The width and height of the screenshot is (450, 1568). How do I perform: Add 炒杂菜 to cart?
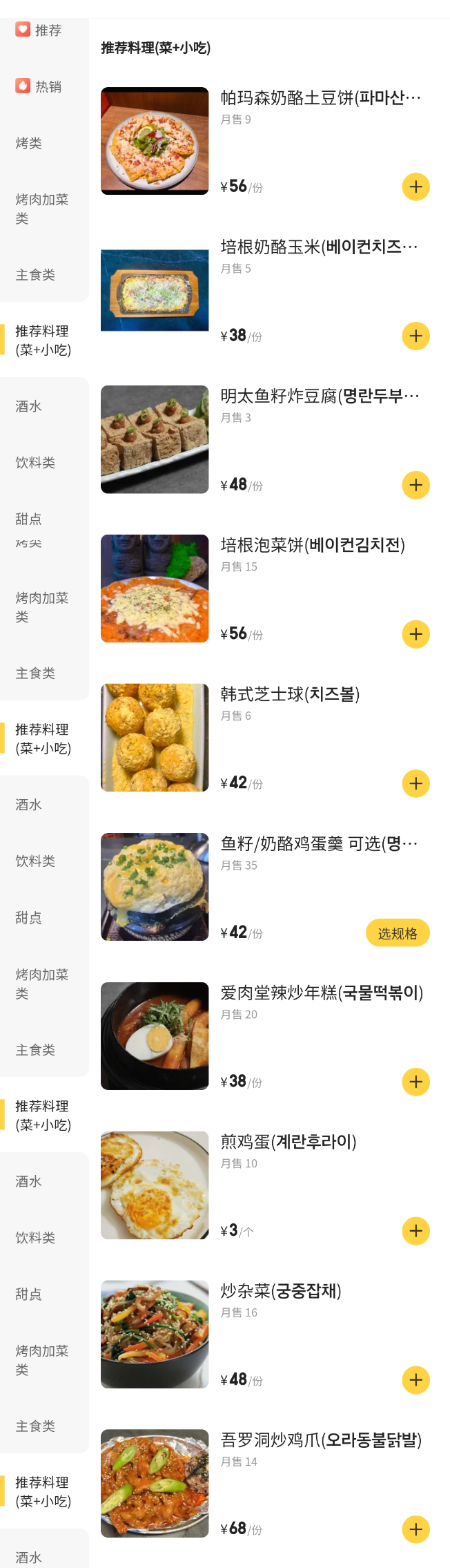click(x=415, y=1380)
